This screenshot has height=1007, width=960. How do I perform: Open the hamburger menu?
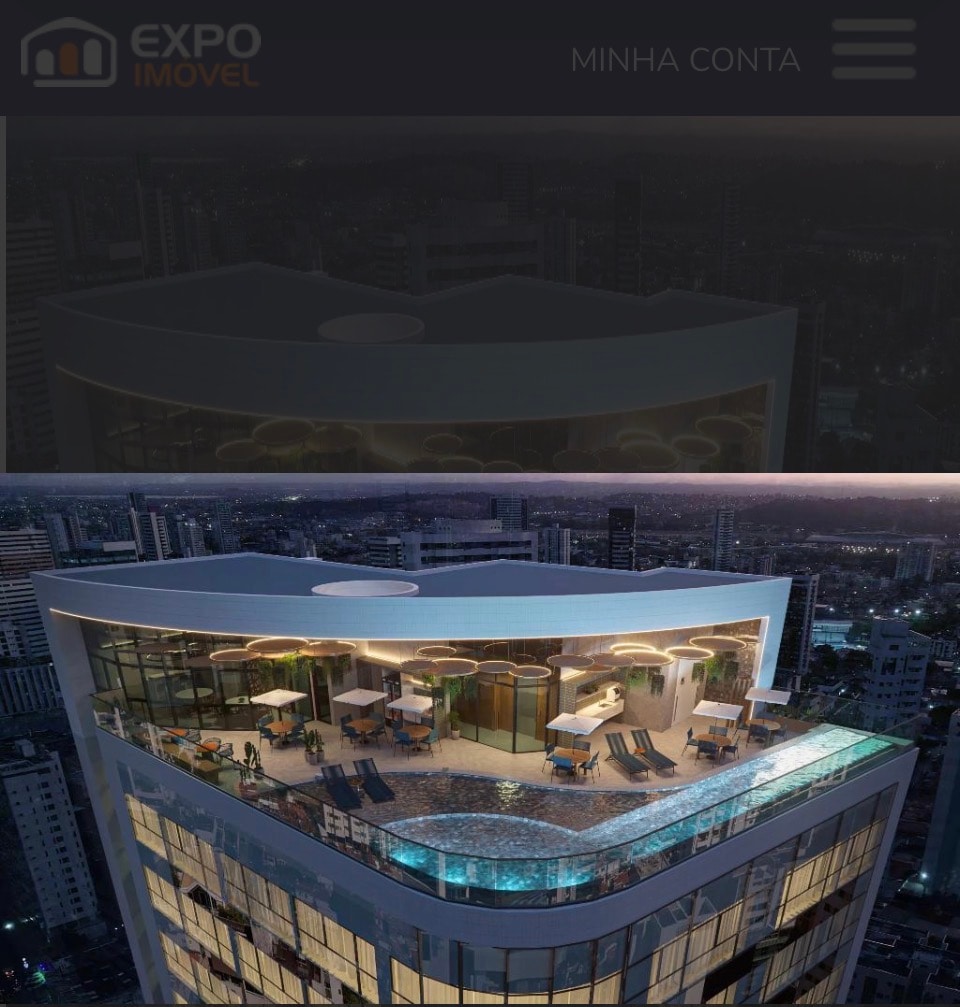click(x=873, y=49)
